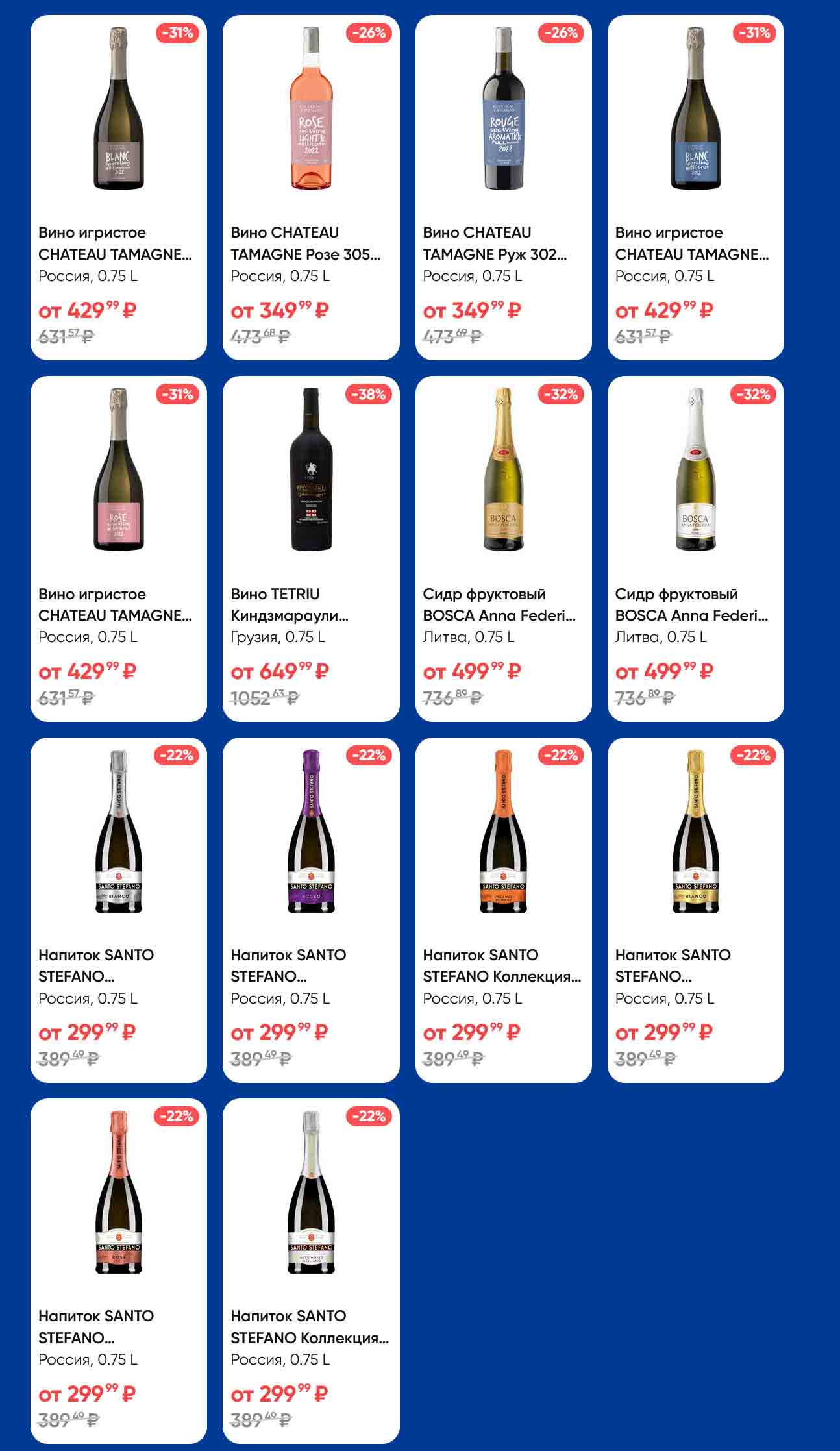
Task: Open Santo Stefano Коллекция with the orange foil
Action: (503, 910)
